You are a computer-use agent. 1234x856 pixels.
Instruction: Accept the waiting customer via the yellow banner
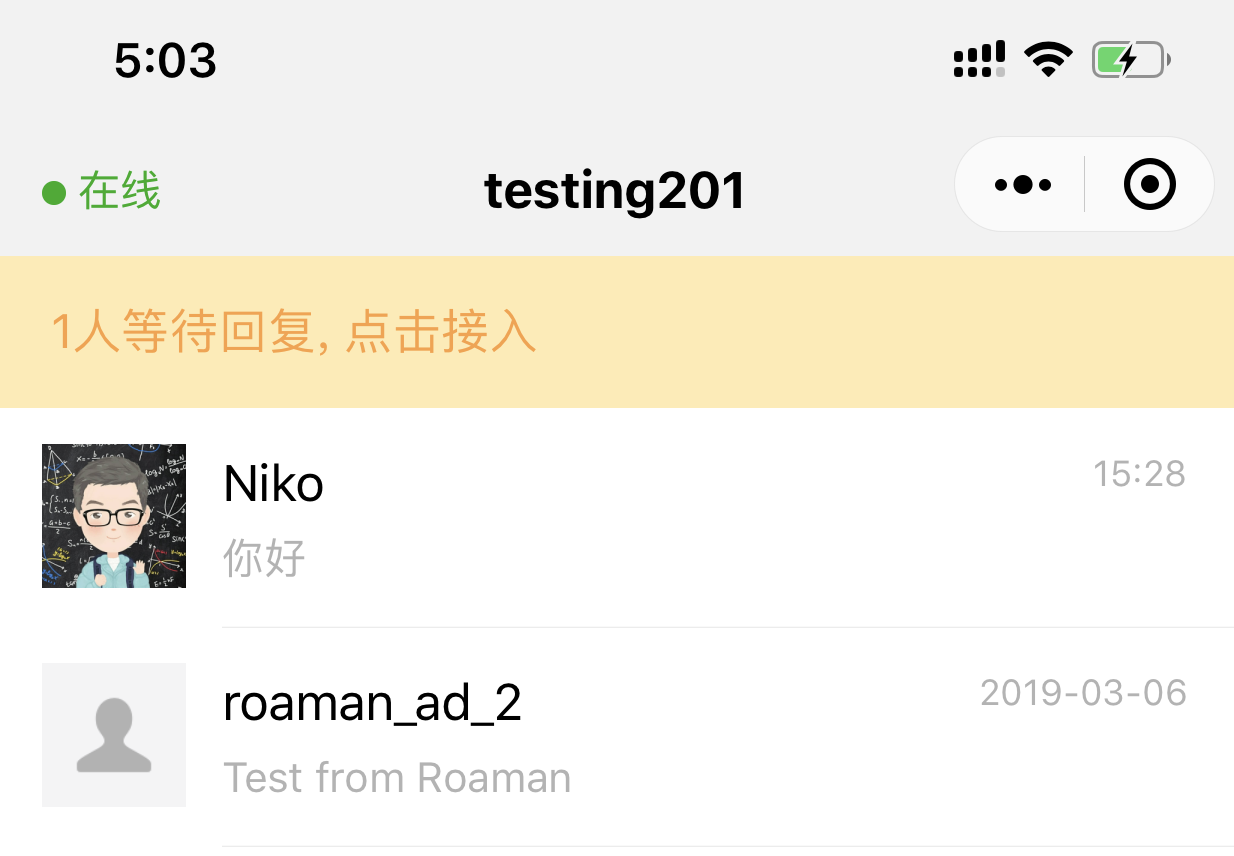(294, 332)
